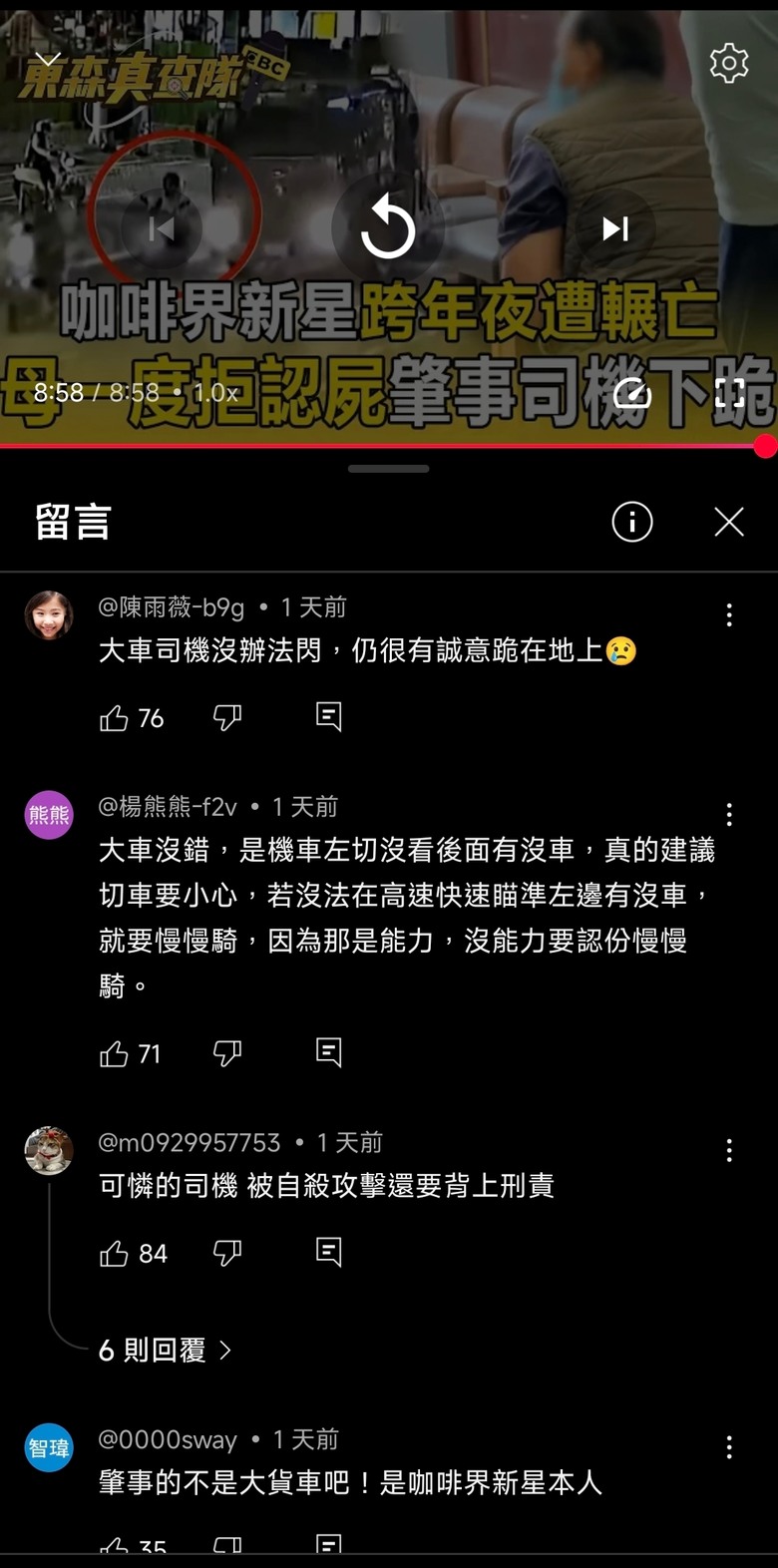Open options menu for @0000sway's comment

pyautogui.click(x=729, y=1447)
